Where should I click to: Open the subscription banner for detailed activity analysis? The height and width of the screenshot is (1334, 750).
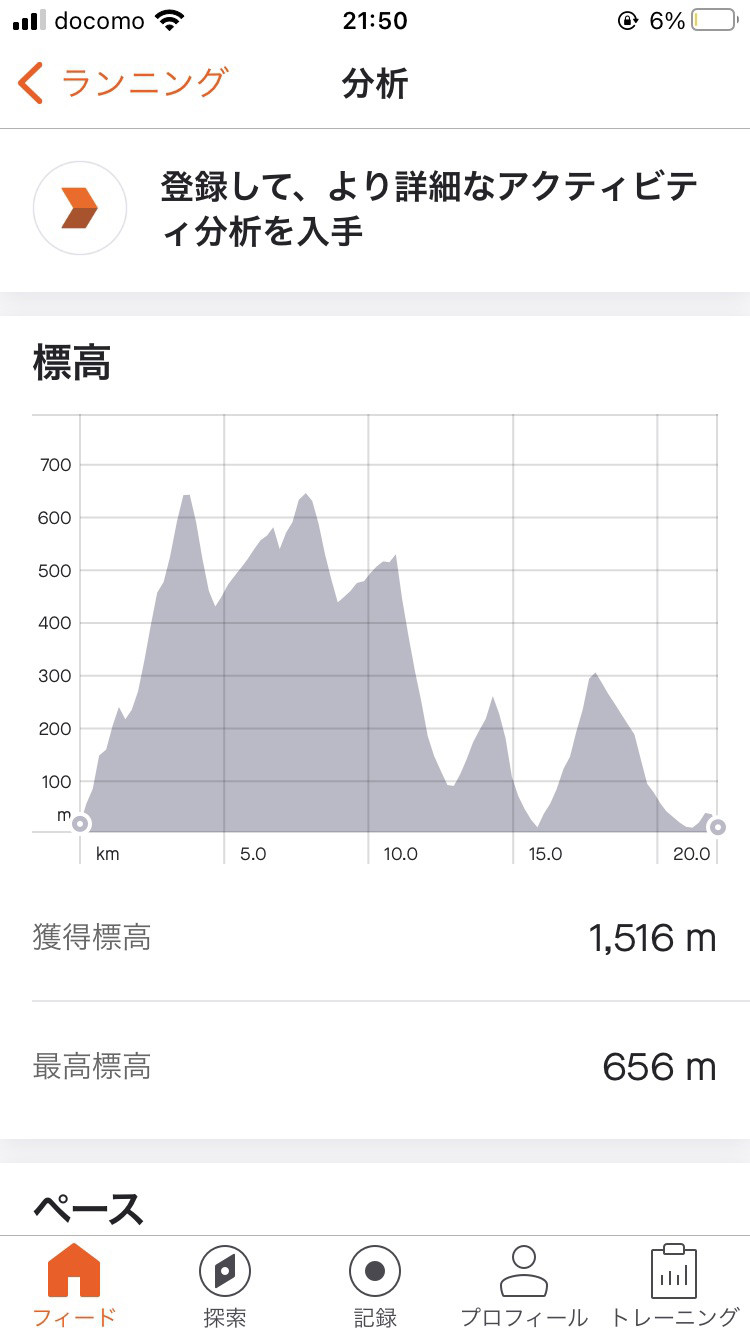pos(375,210)
